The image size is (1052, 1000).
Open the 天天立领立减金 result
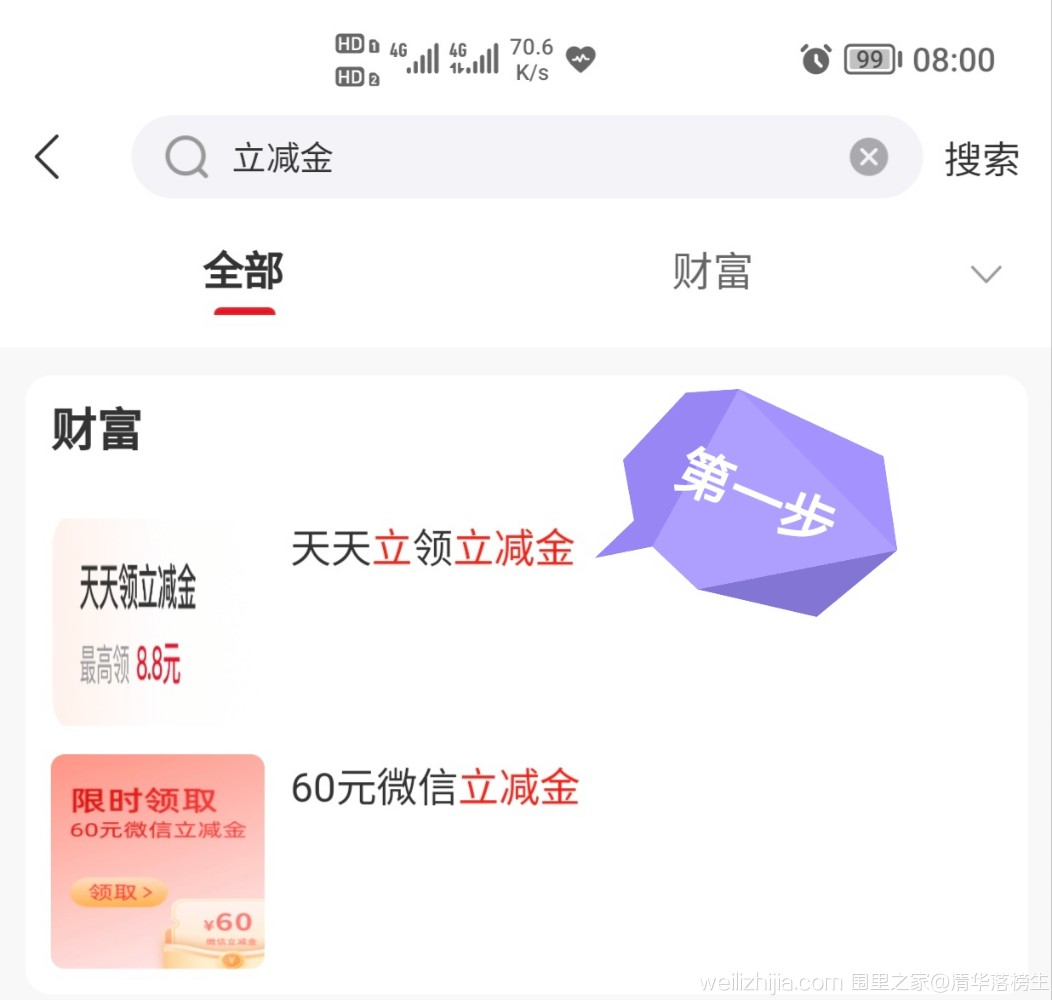tap(432, 549)
